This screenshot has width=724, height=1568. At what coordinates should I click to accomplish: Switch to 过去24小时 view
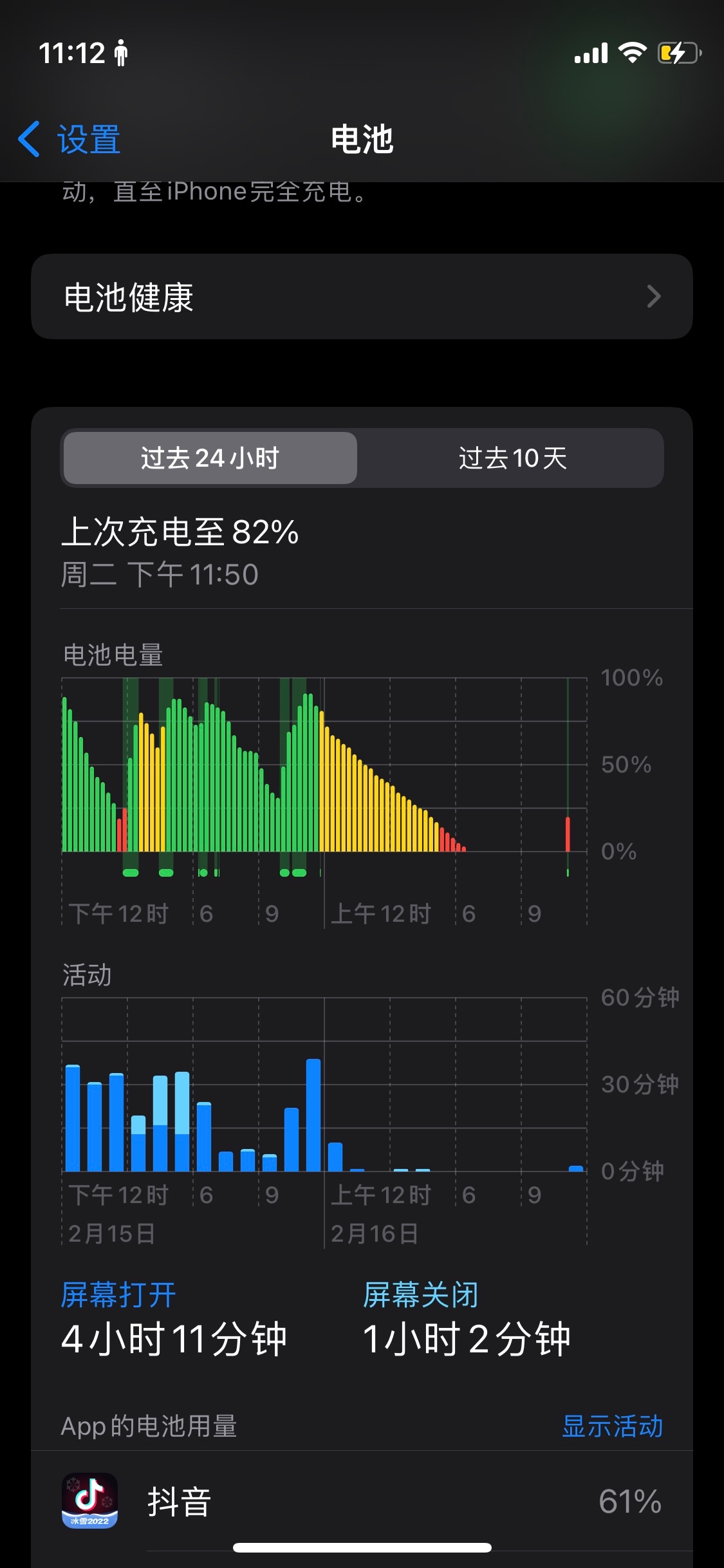(210, 458)
